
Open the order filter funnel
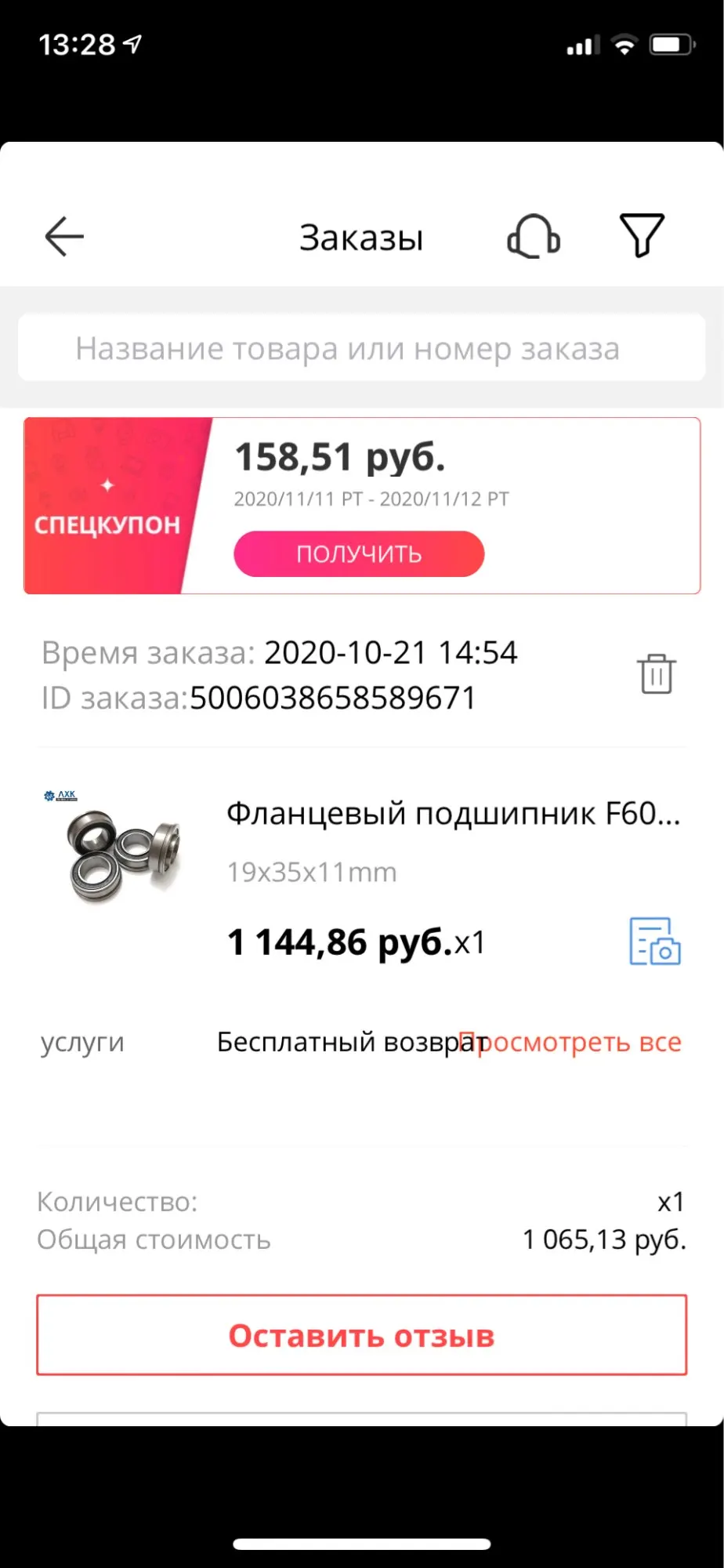[x=642, y=235]
